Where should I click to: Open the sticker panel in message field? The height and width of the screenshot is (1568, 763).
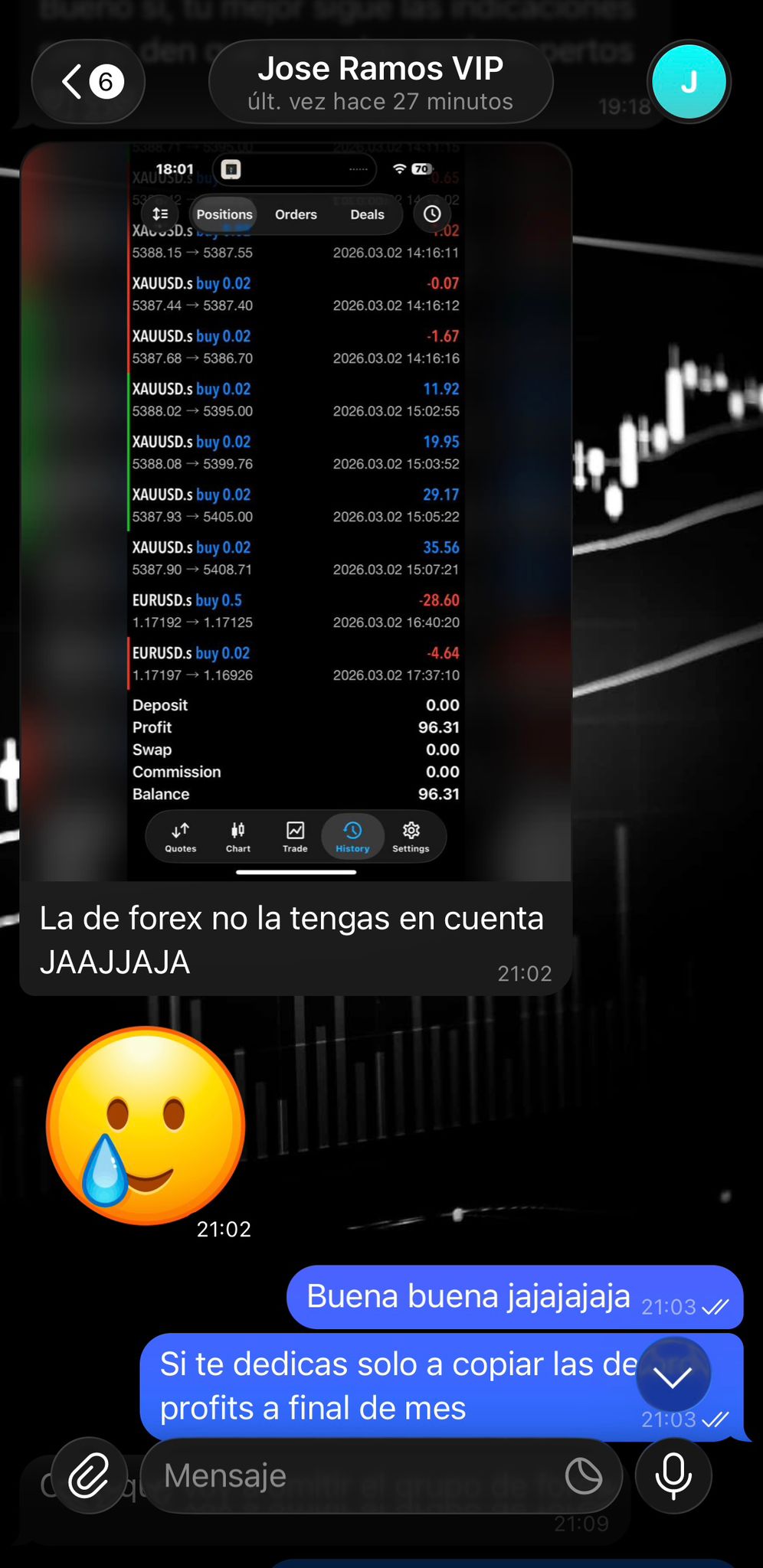point(584,1475)
